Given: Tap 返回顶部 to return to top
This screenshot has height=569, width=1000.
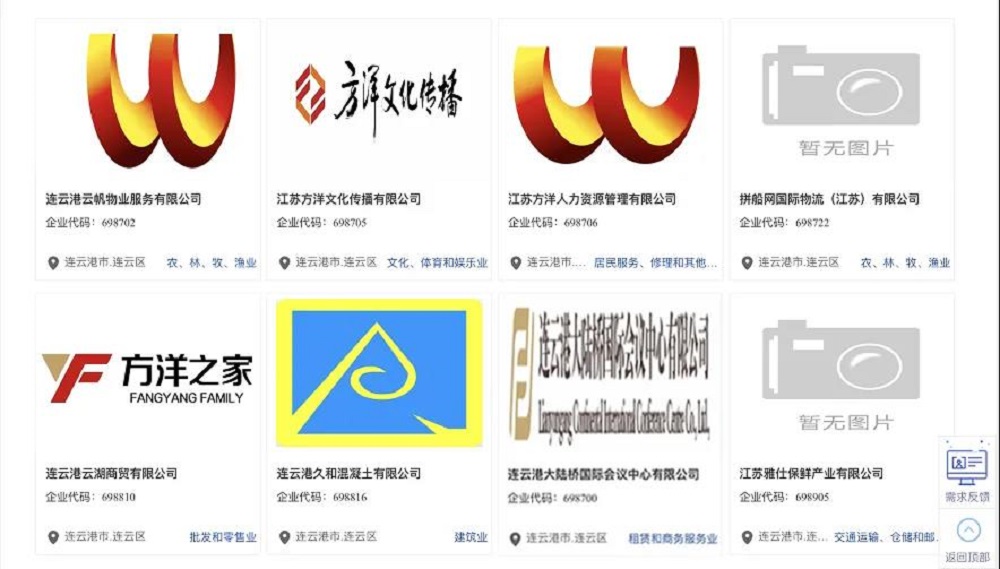Looking at the screenshot, I should point(967,539).
